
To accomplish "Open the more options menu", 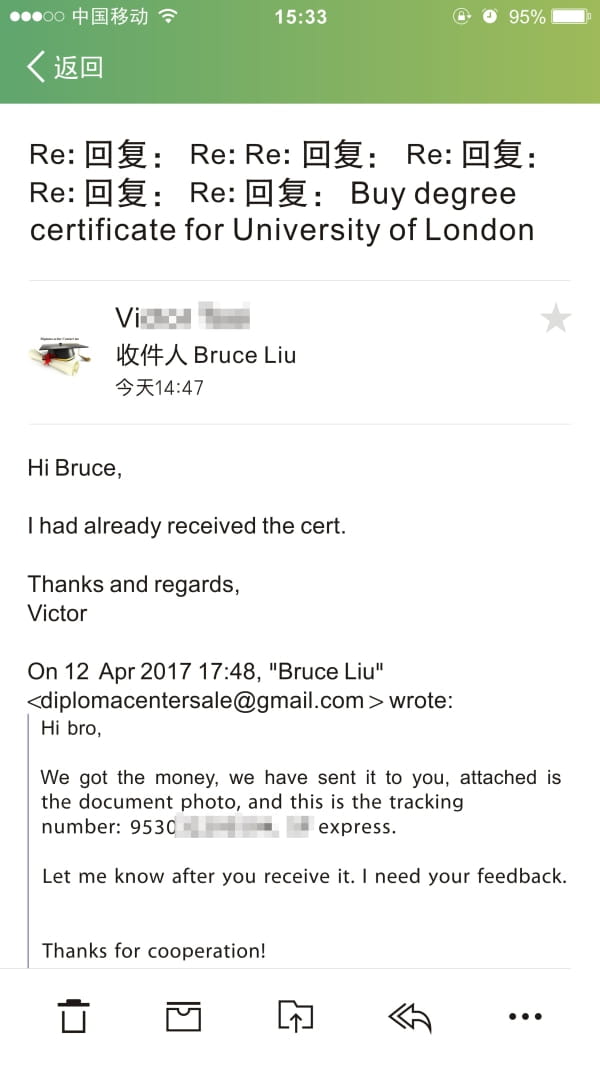I will pyautogui.click(x=525, y=1016).
